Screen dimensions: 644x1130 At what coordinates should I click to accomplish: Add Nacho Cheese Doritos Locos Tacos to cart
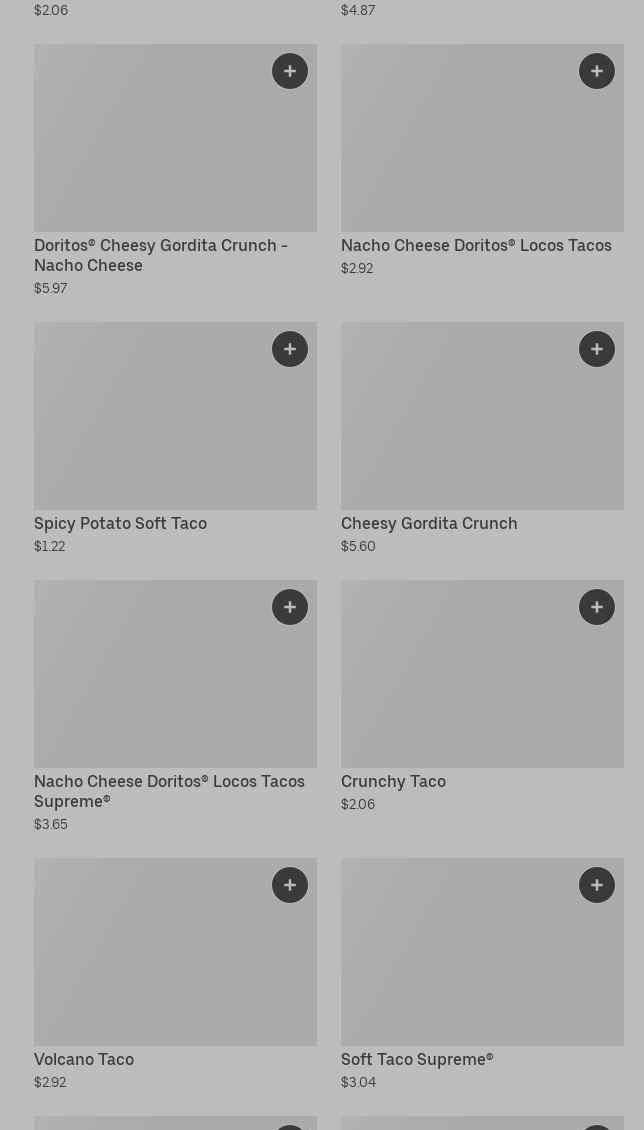597,71
